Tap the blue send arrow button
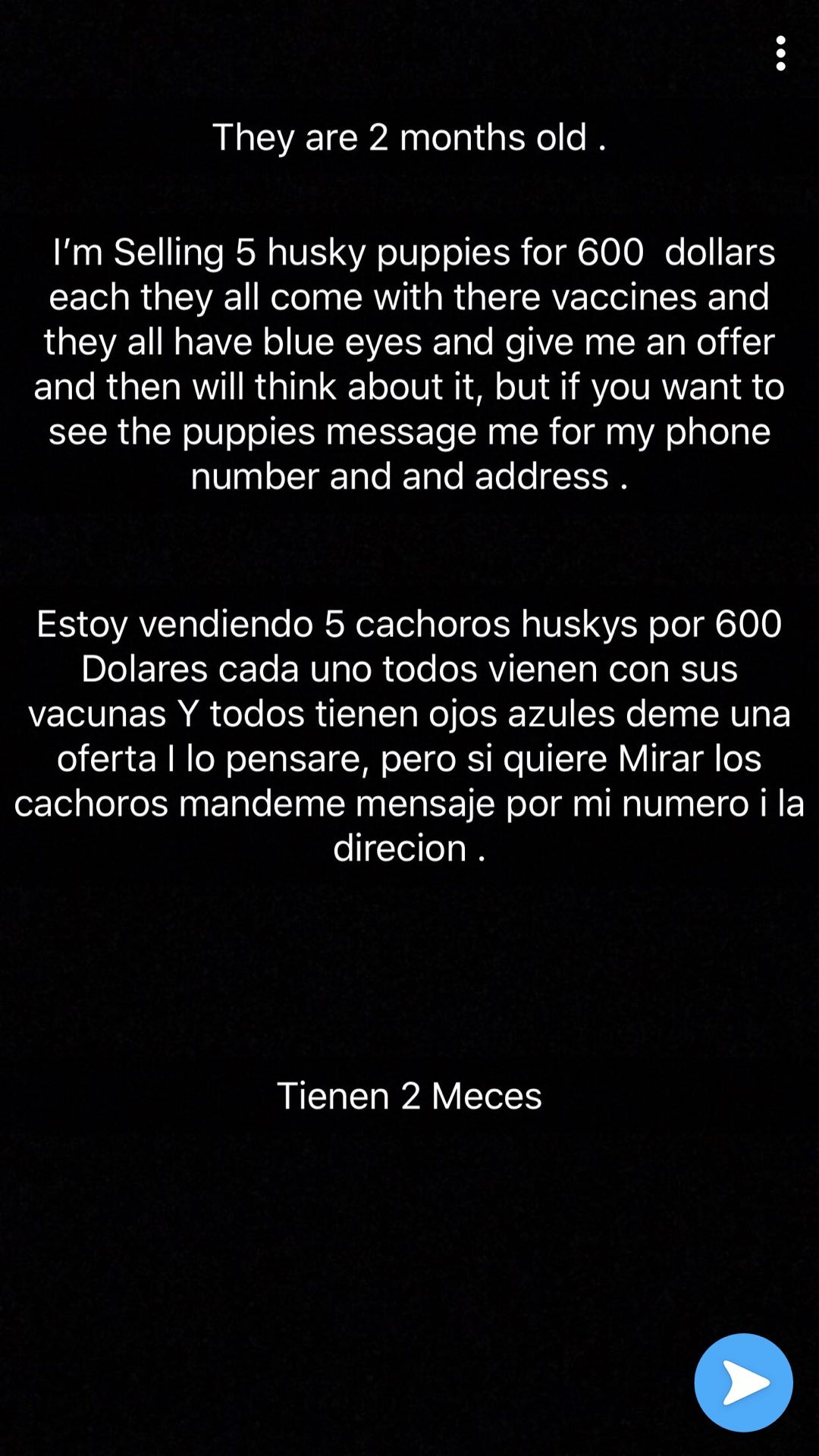 [743, 1382]
